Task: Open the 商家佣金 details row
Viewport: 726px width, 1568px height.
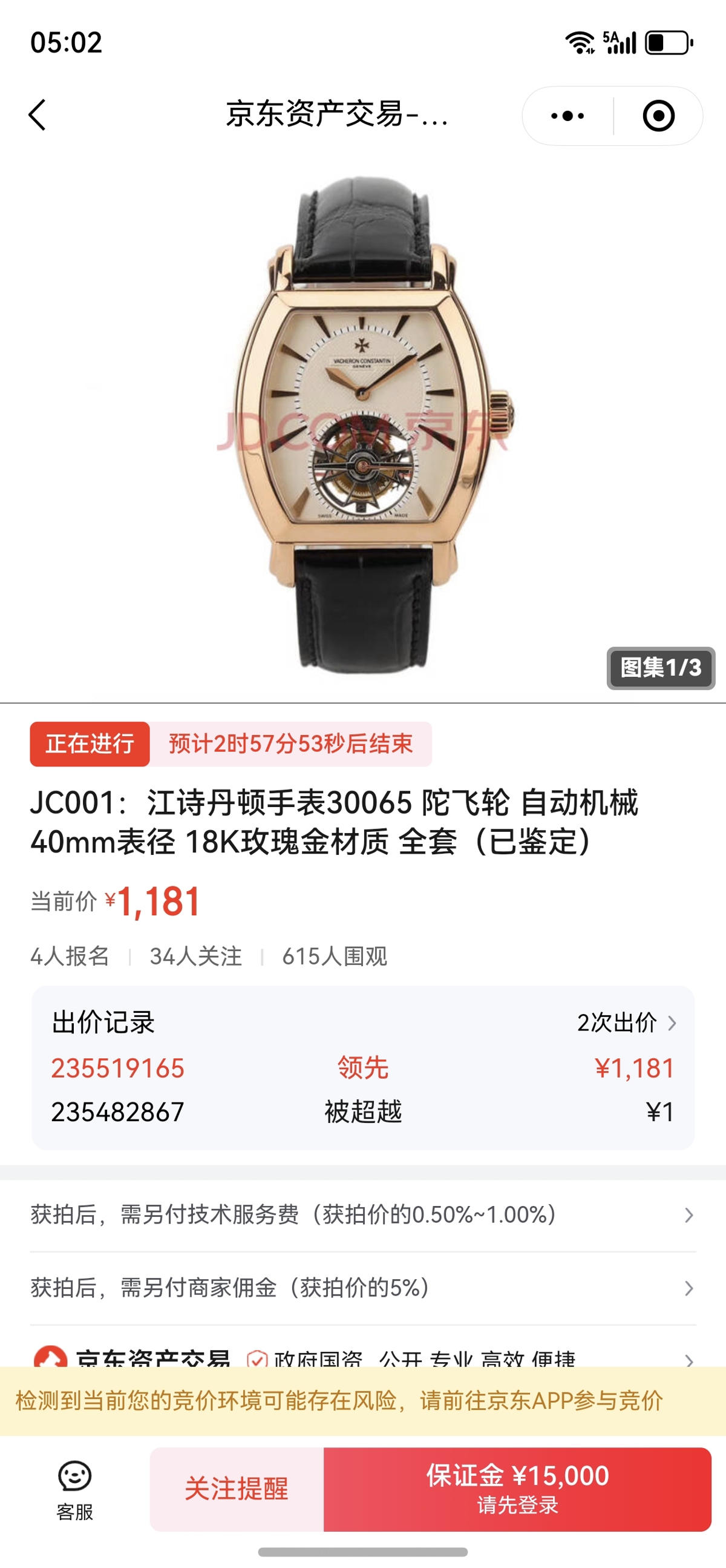Action: point(363,1288)
